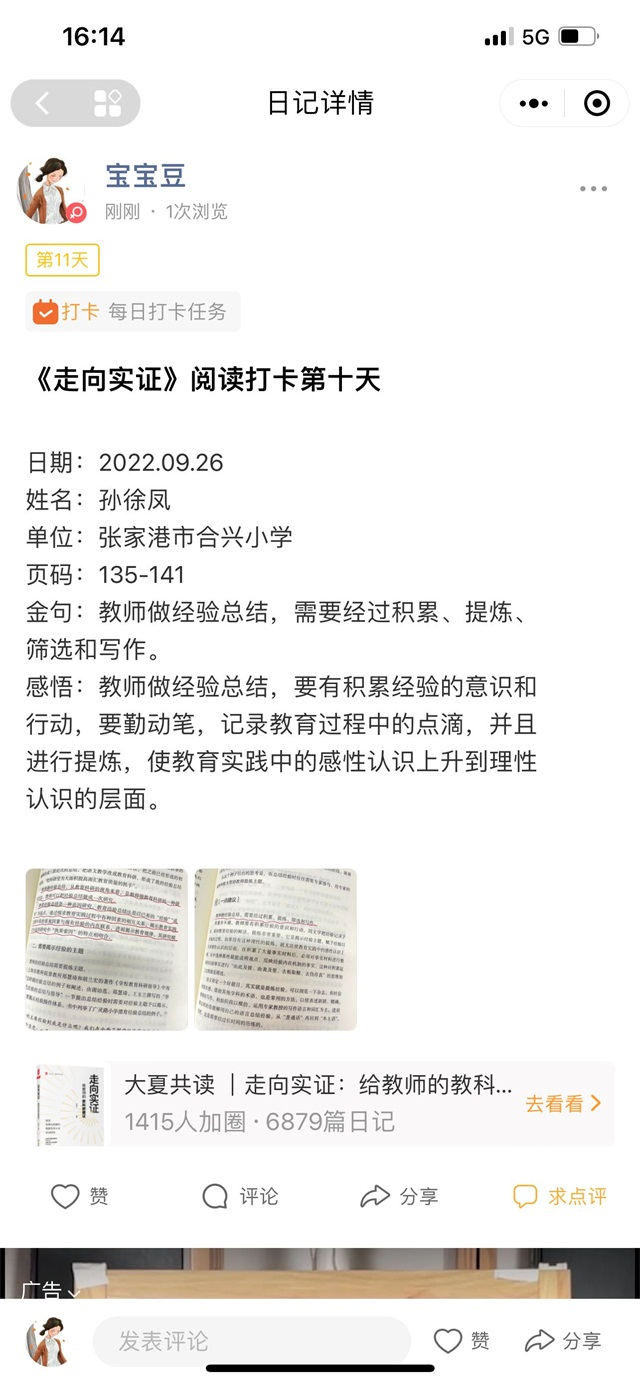Share via the bottom bar 分享 button
640x1384 pixels.
pos(563,1341)
